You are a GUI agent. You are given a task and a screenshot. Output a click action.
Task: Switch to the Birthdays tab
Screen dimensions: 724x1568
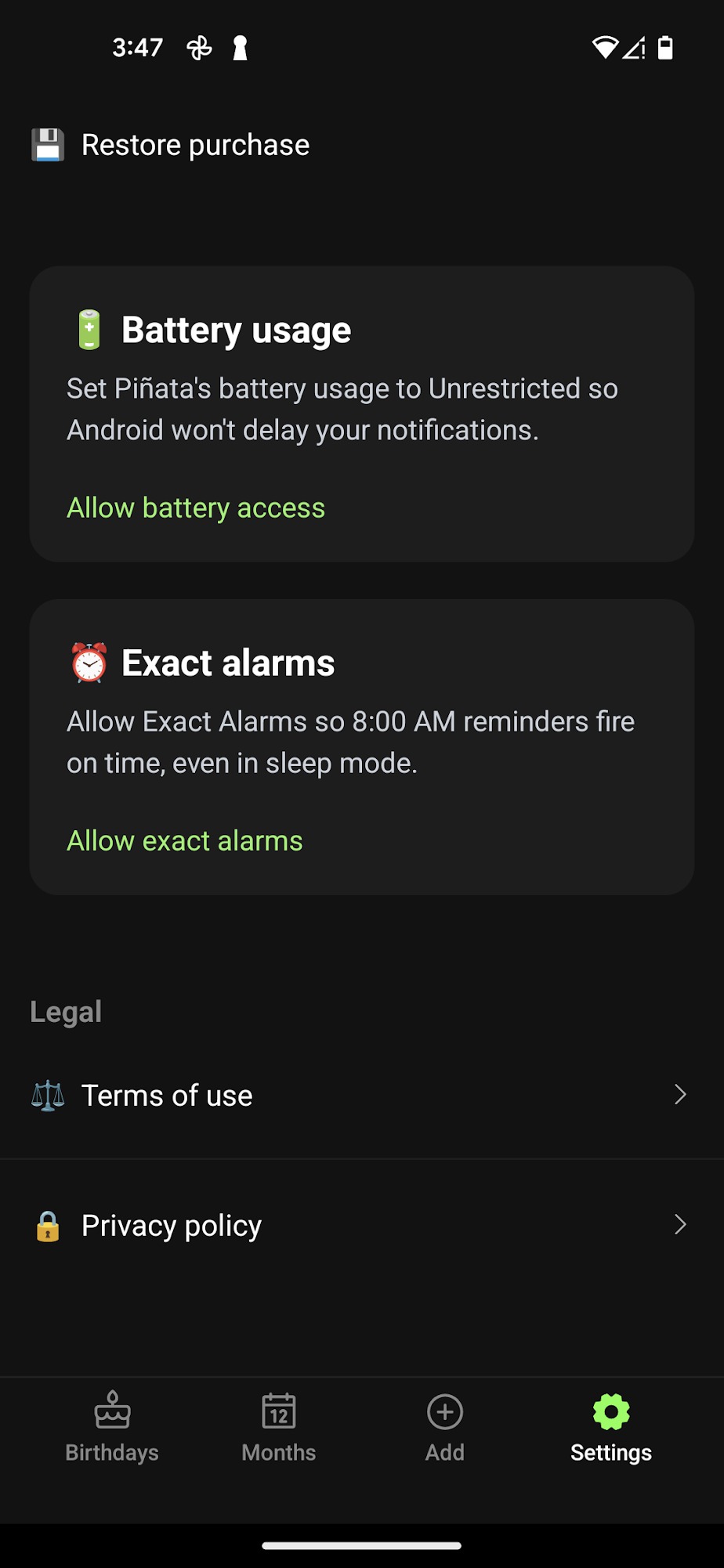[112, 1428]
